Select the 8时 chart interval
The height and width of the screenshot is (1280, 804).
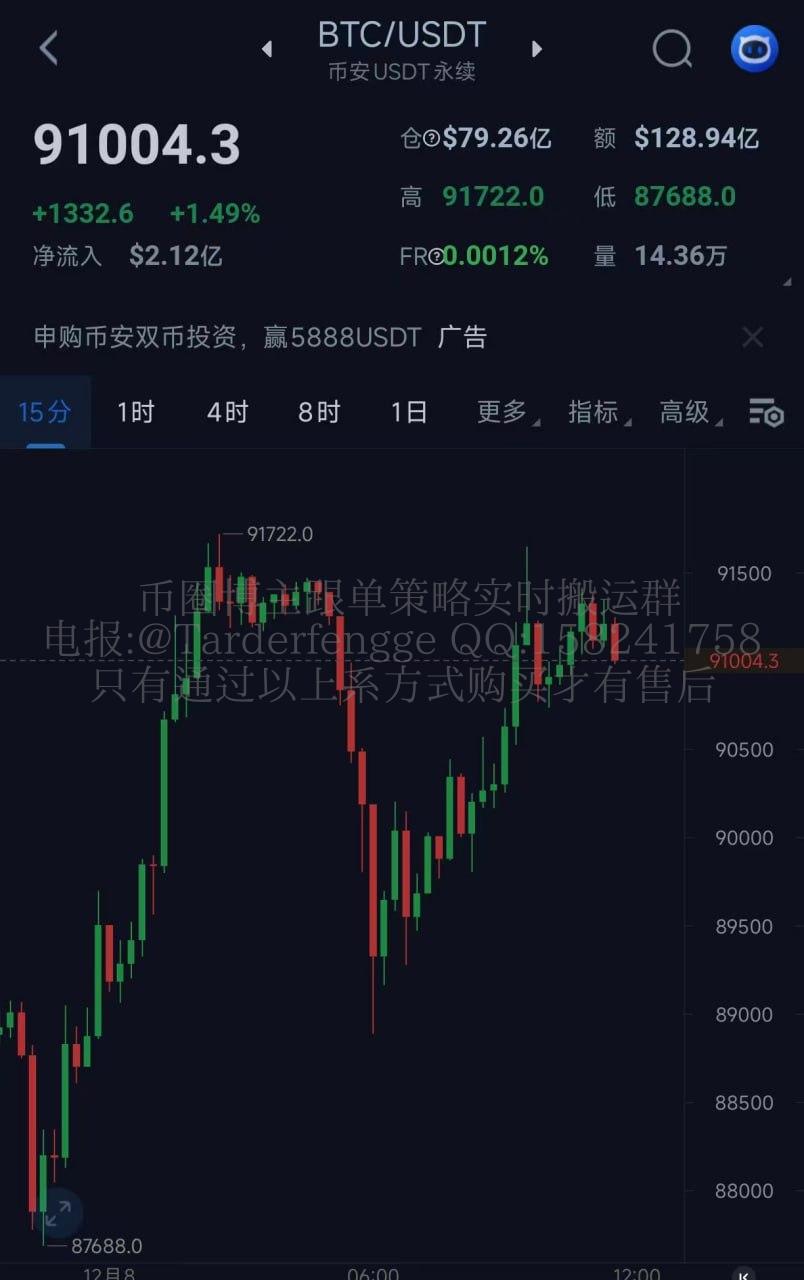tap(318, 411)
